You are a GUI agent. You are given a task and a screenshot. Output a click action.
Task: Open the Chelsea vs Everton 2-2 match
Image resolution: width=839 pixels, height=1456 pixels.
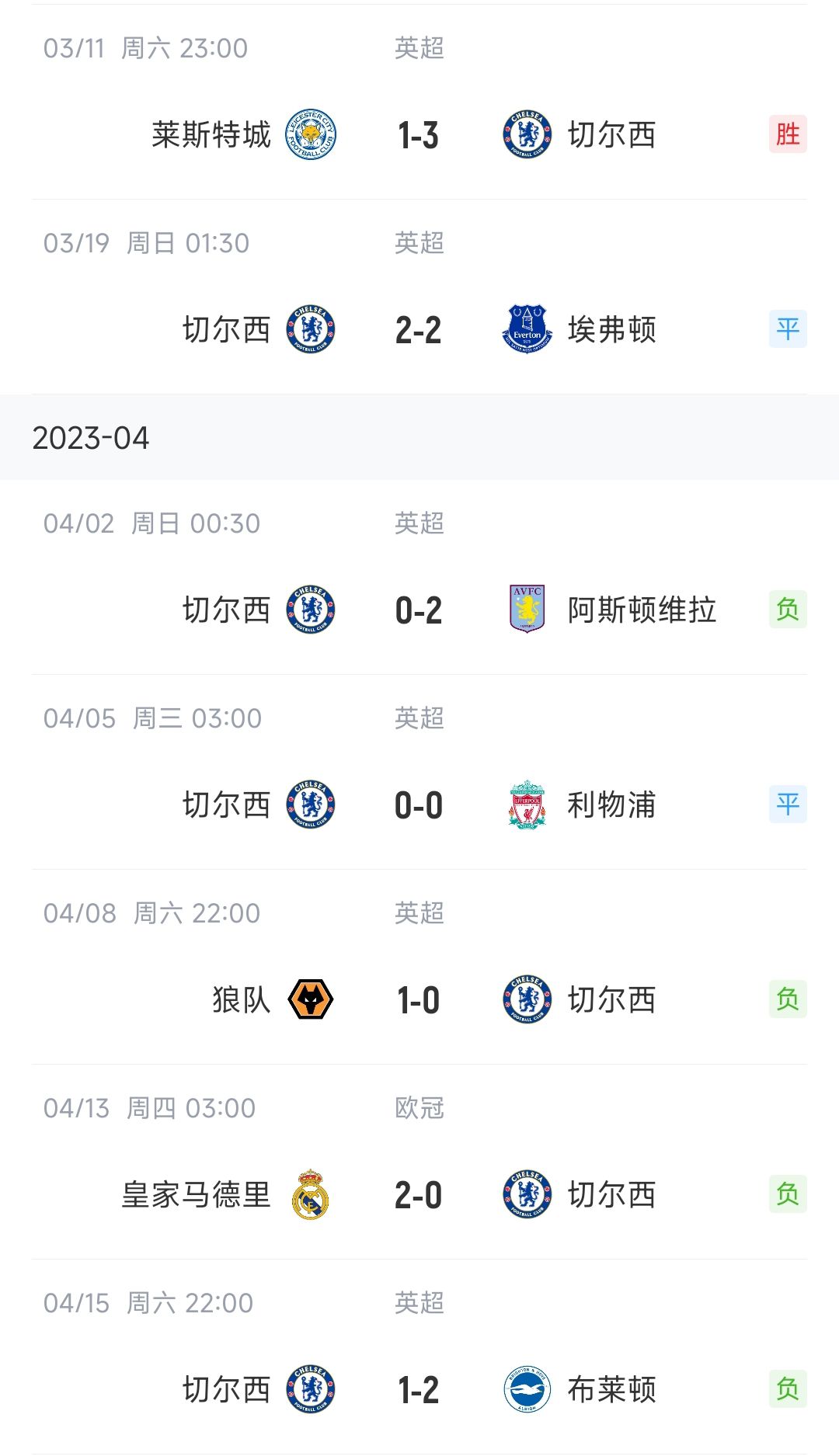click(x=419, y=297)
